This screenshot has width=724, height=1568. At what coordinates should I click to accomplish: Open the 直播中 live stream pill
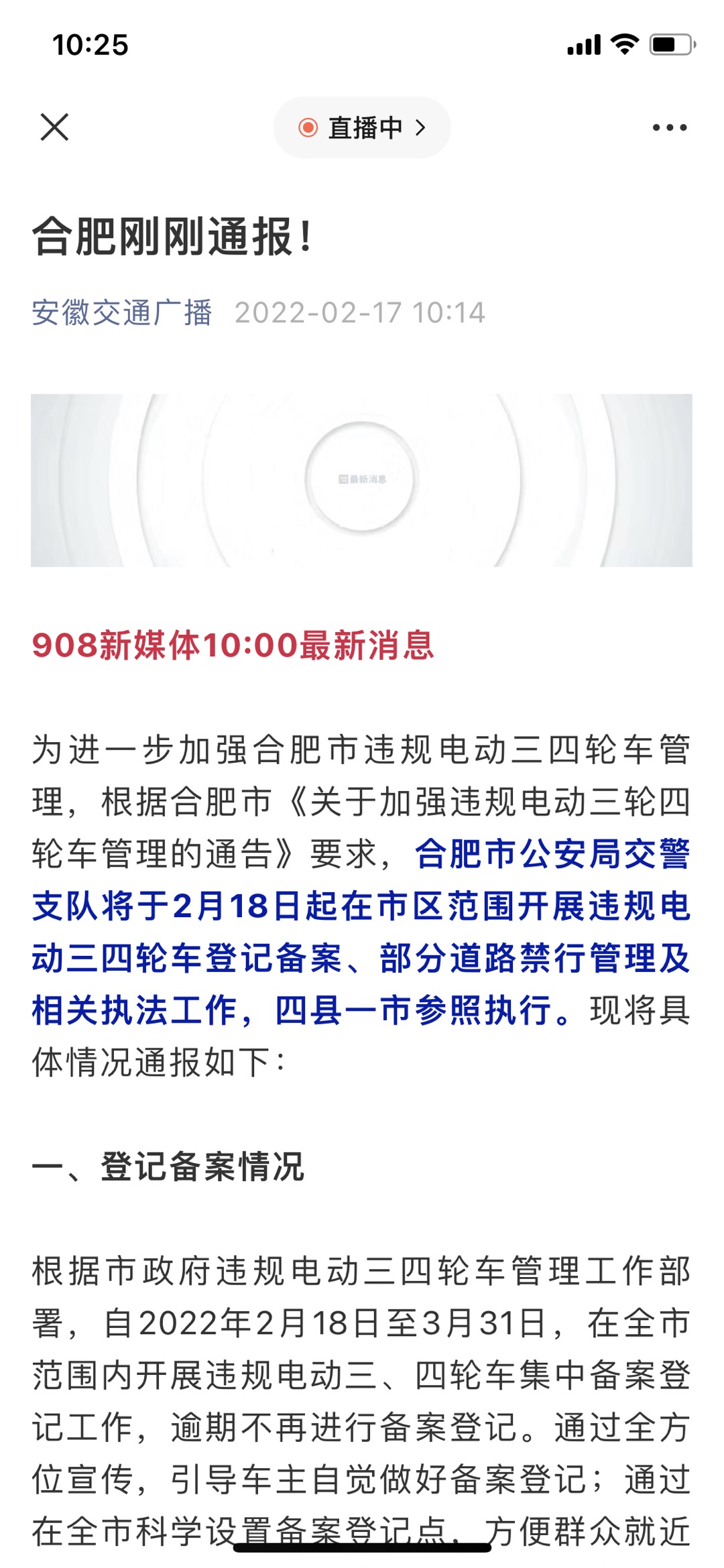362,127
